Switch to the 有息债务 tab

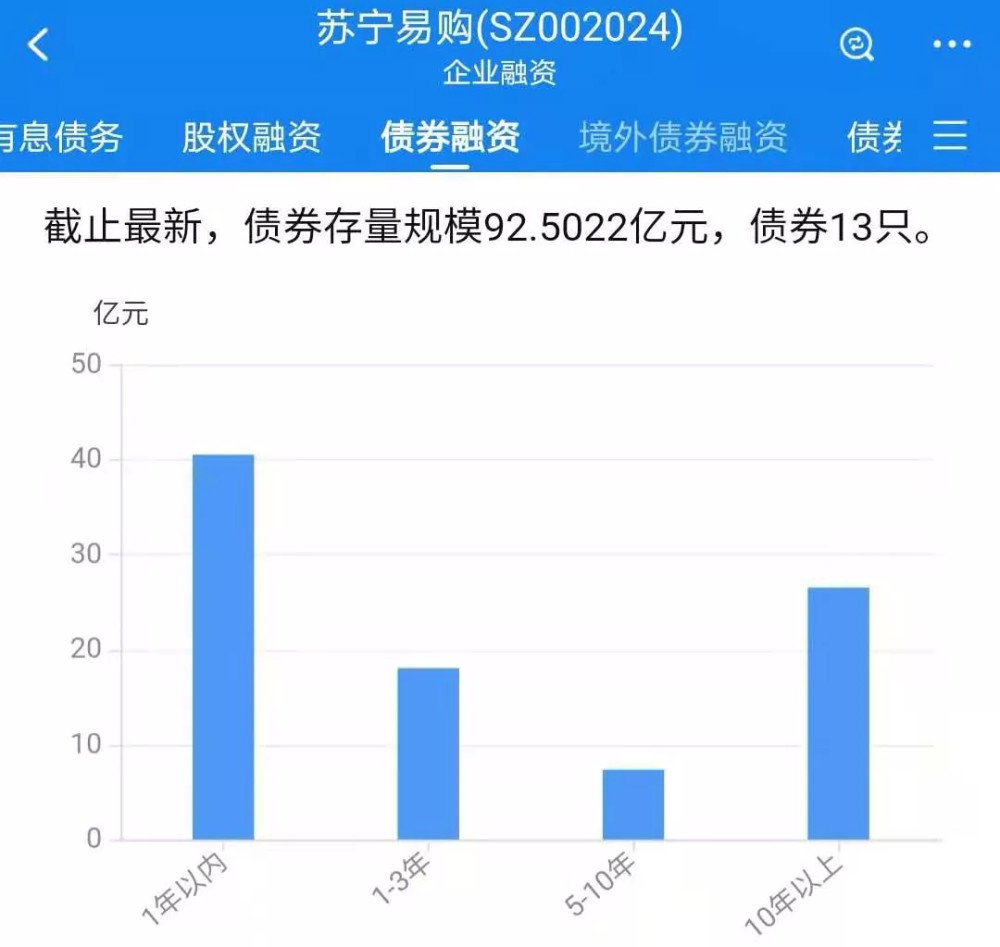61,137
